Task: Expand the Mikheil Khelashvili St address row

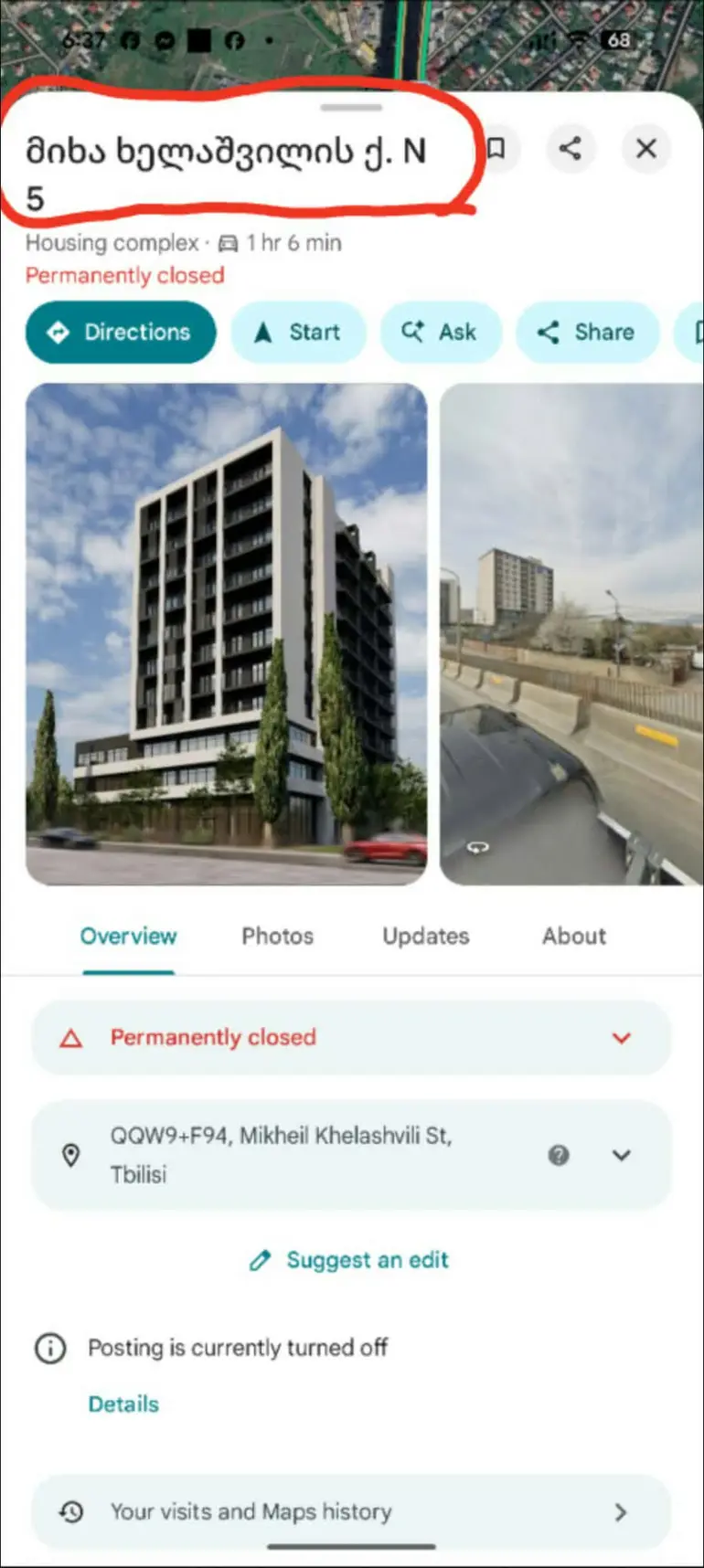Action: pos(351,1155)
